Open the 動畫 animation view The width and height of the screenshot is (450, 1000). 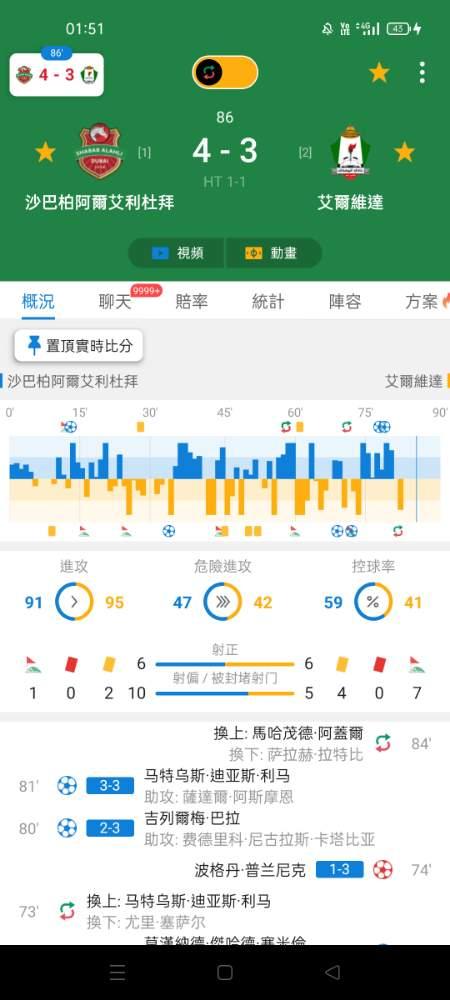(x=273, y=253)
